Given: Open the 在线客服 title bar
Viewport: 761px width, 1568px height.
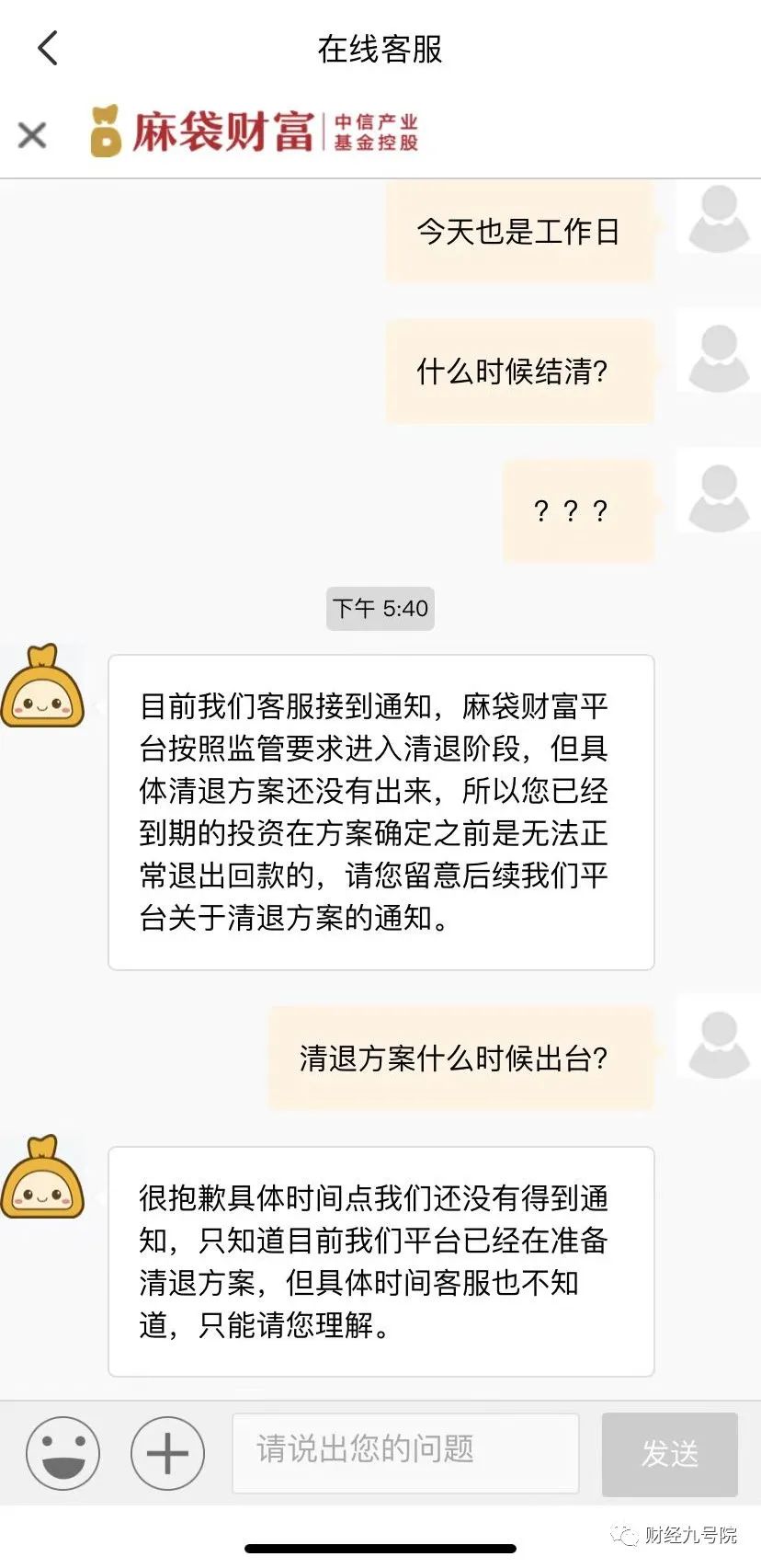Looking at the screenshot, I should 380,50.
